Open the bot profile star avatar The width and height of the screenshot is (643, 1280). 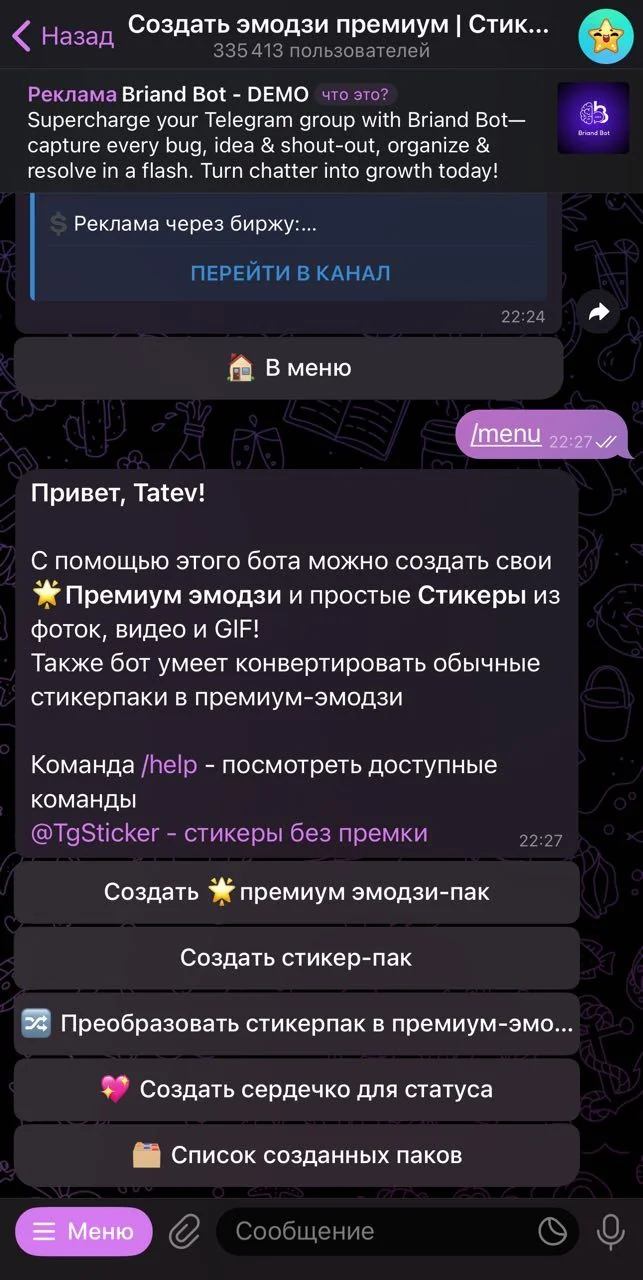[605, 38]
